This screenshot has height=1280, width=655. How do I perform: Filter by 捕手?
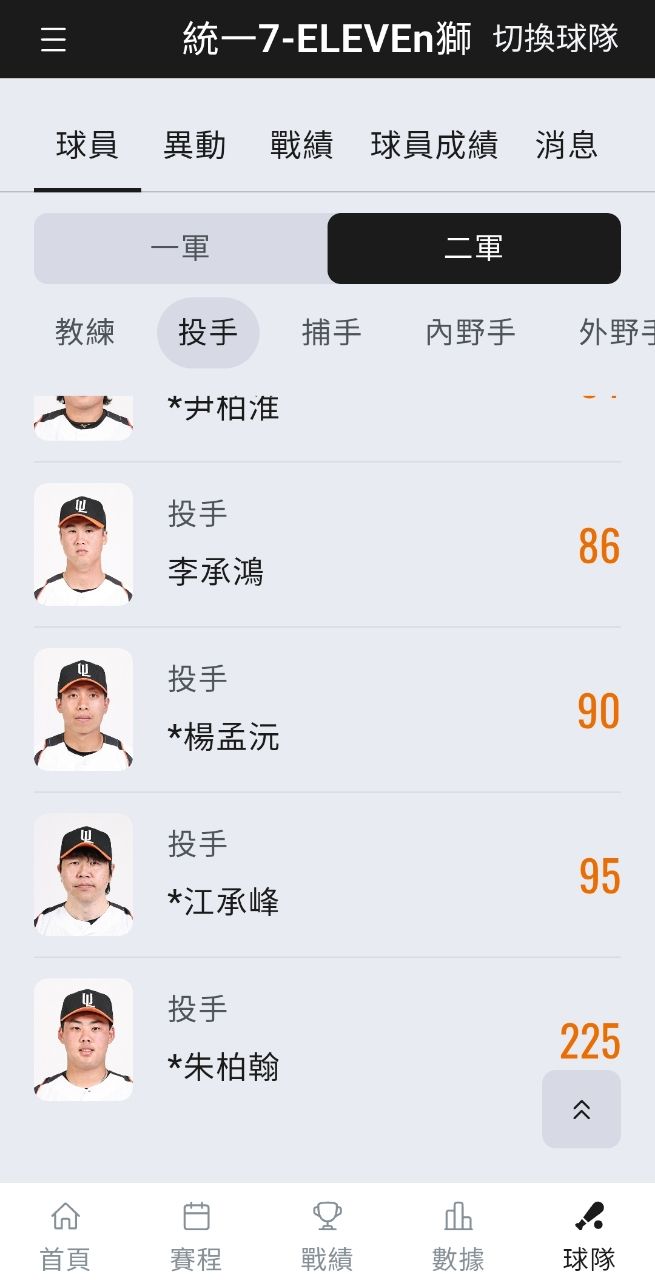pos(332,332)
